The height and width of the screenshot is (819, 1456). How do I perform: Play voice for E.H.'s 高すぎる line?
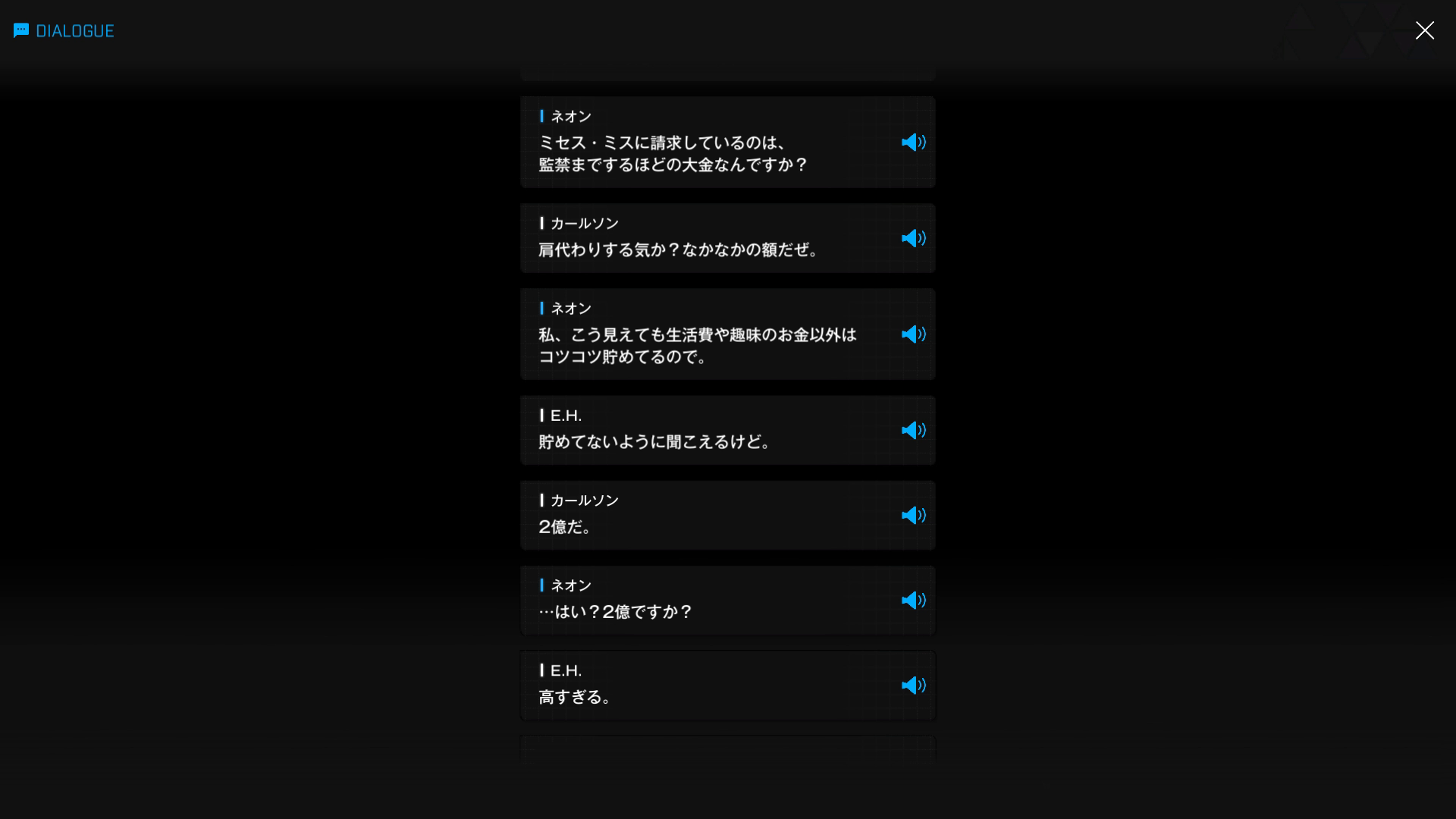(913, 686)
